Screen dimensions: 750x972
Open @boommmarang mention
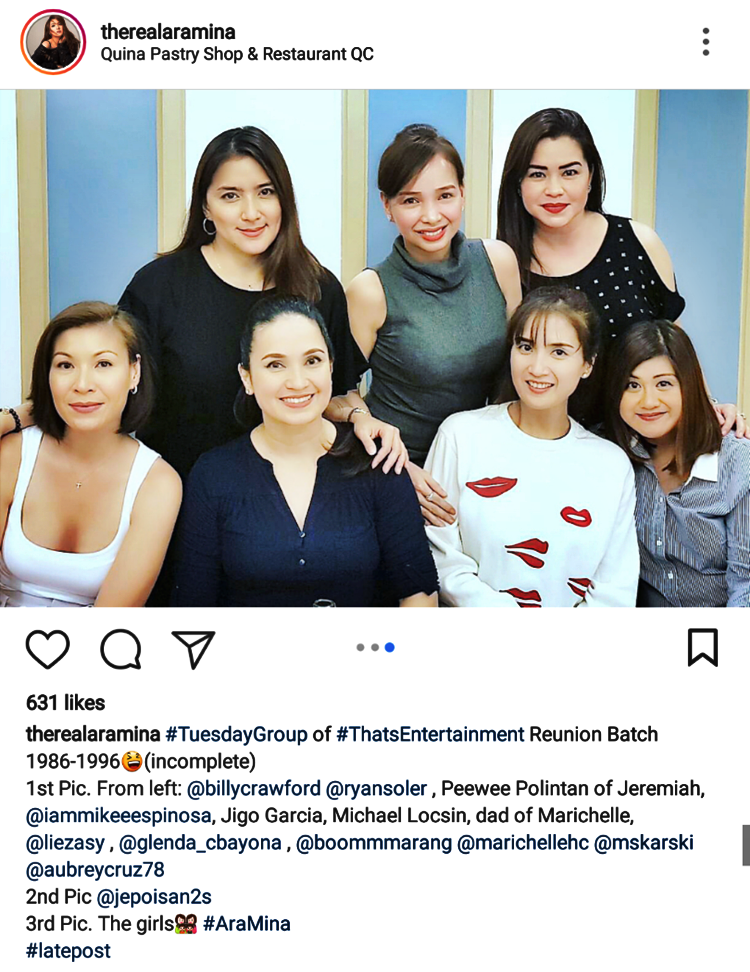[374, 843]
